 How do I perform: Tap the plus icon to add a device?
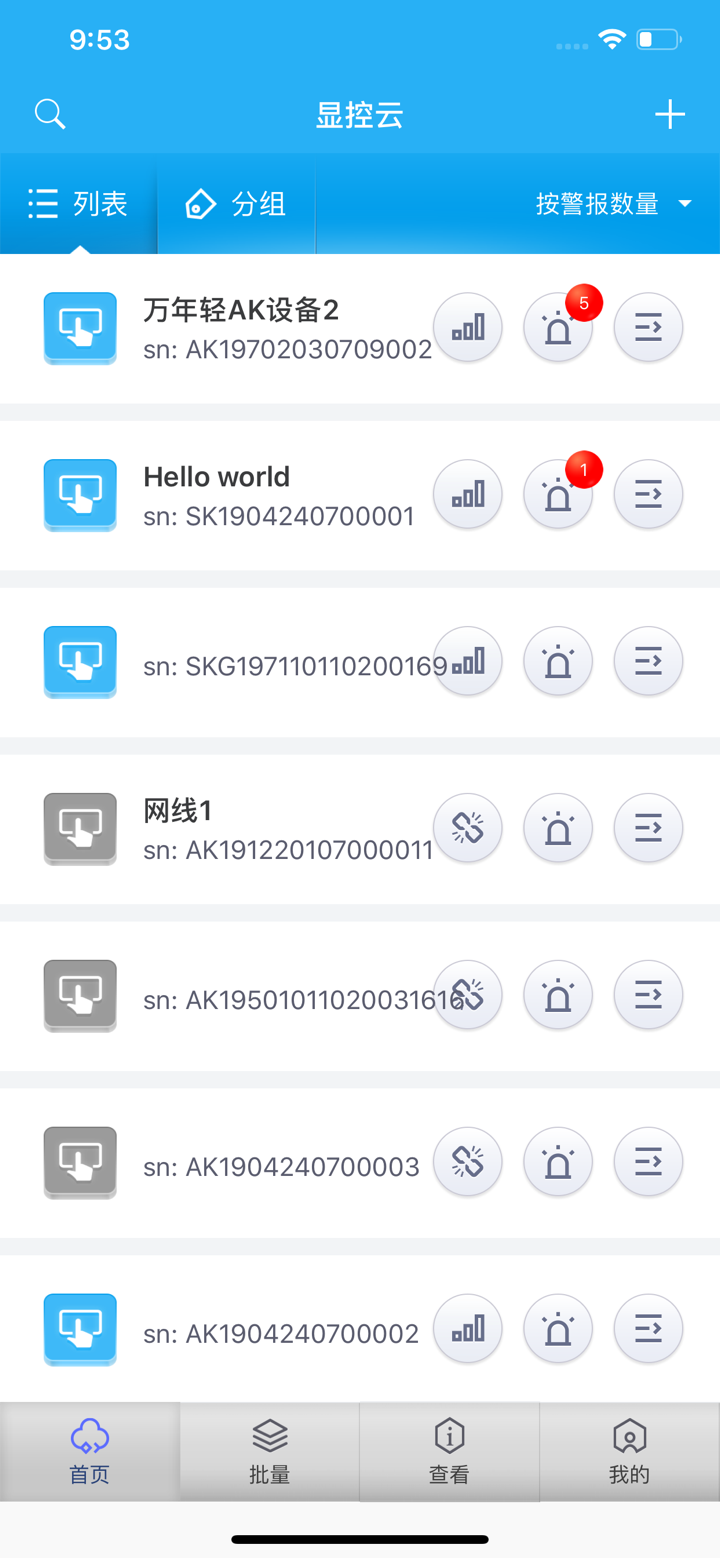coord(670,114)
